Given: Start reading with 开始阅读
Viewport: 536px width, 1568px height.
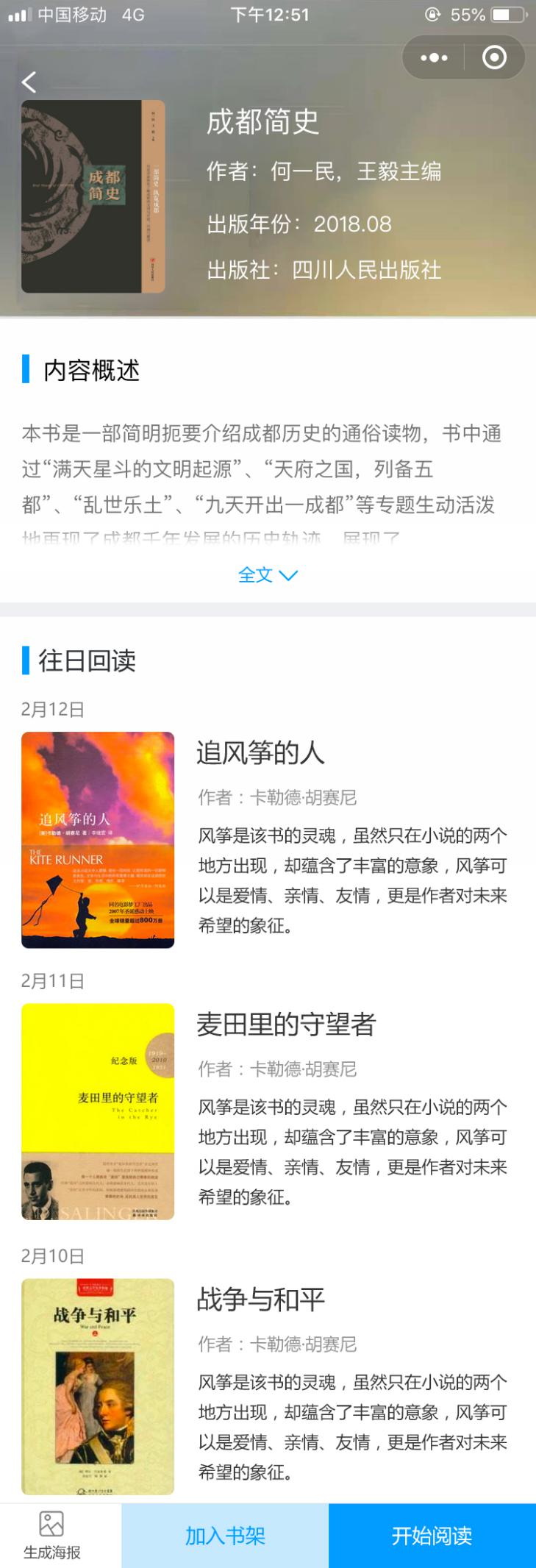Looking at the screenshot, I should coord(432,1536).
